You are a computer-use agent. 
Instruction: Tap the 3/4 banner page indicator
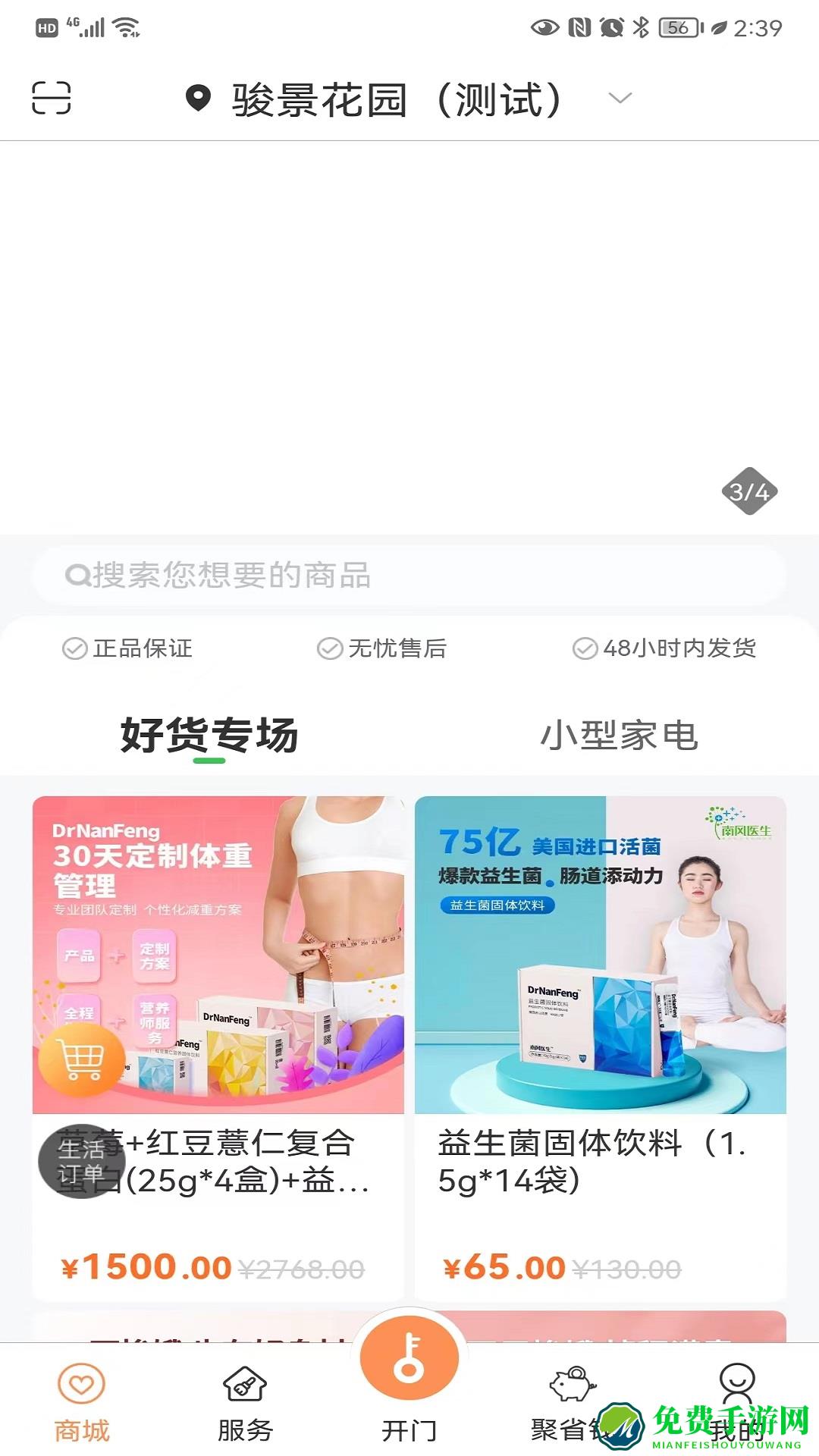pos(751,491)
